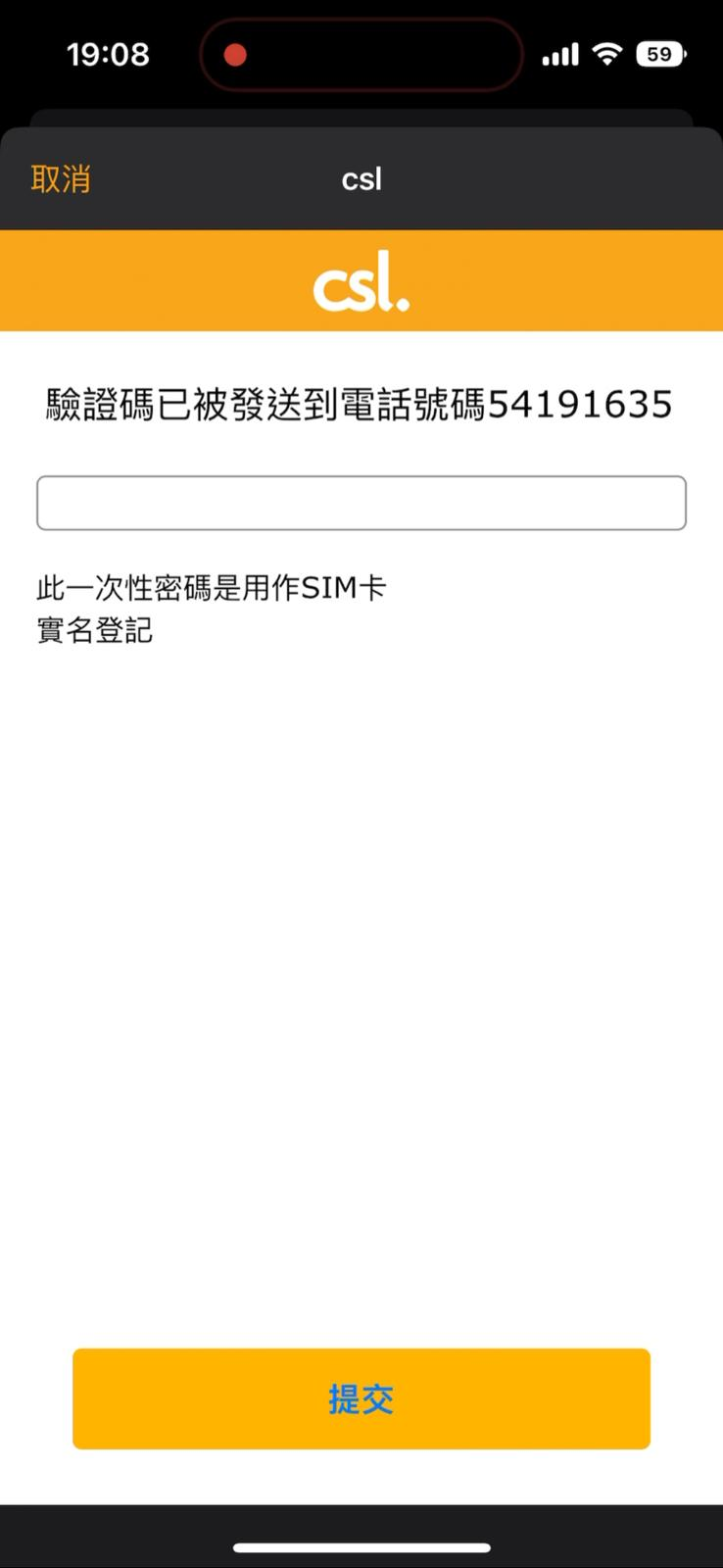The height and width of the screenshot is (1568, 723).
Task: Focus the verification code input field
Action: coord(361,503)
